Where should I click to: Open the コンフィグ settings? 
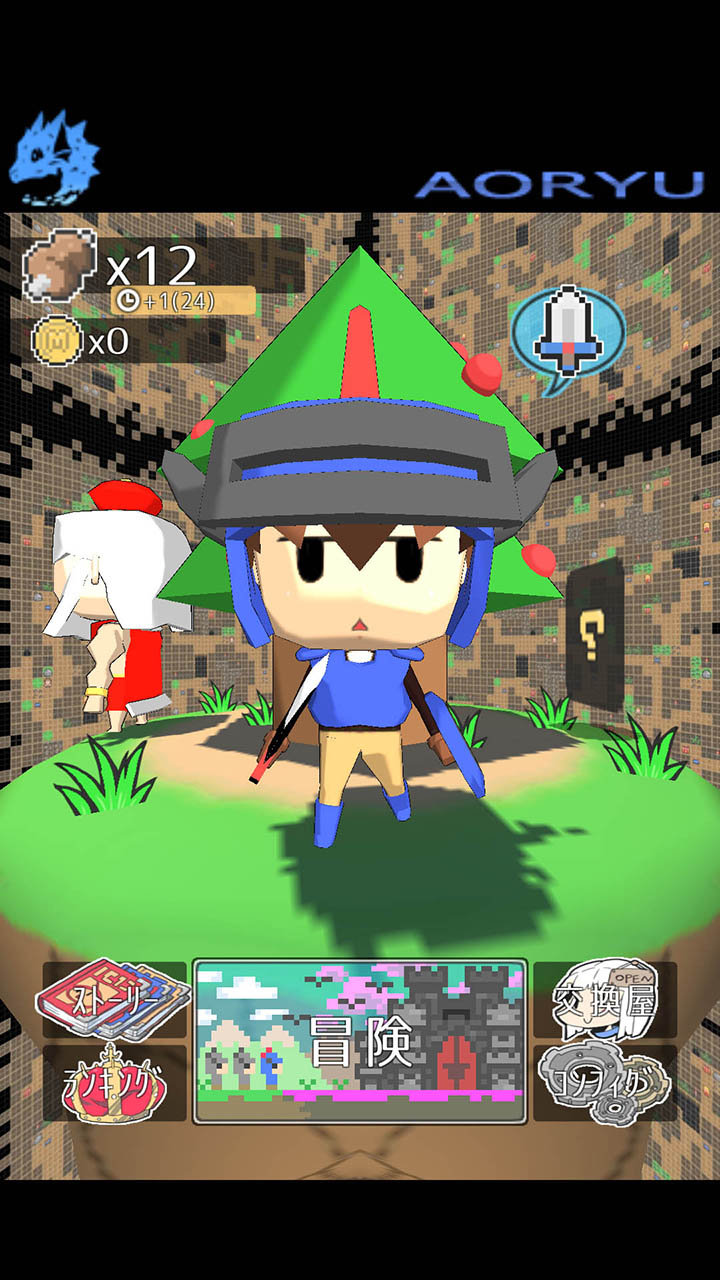pyautogui.click(x=605, y=1083)
